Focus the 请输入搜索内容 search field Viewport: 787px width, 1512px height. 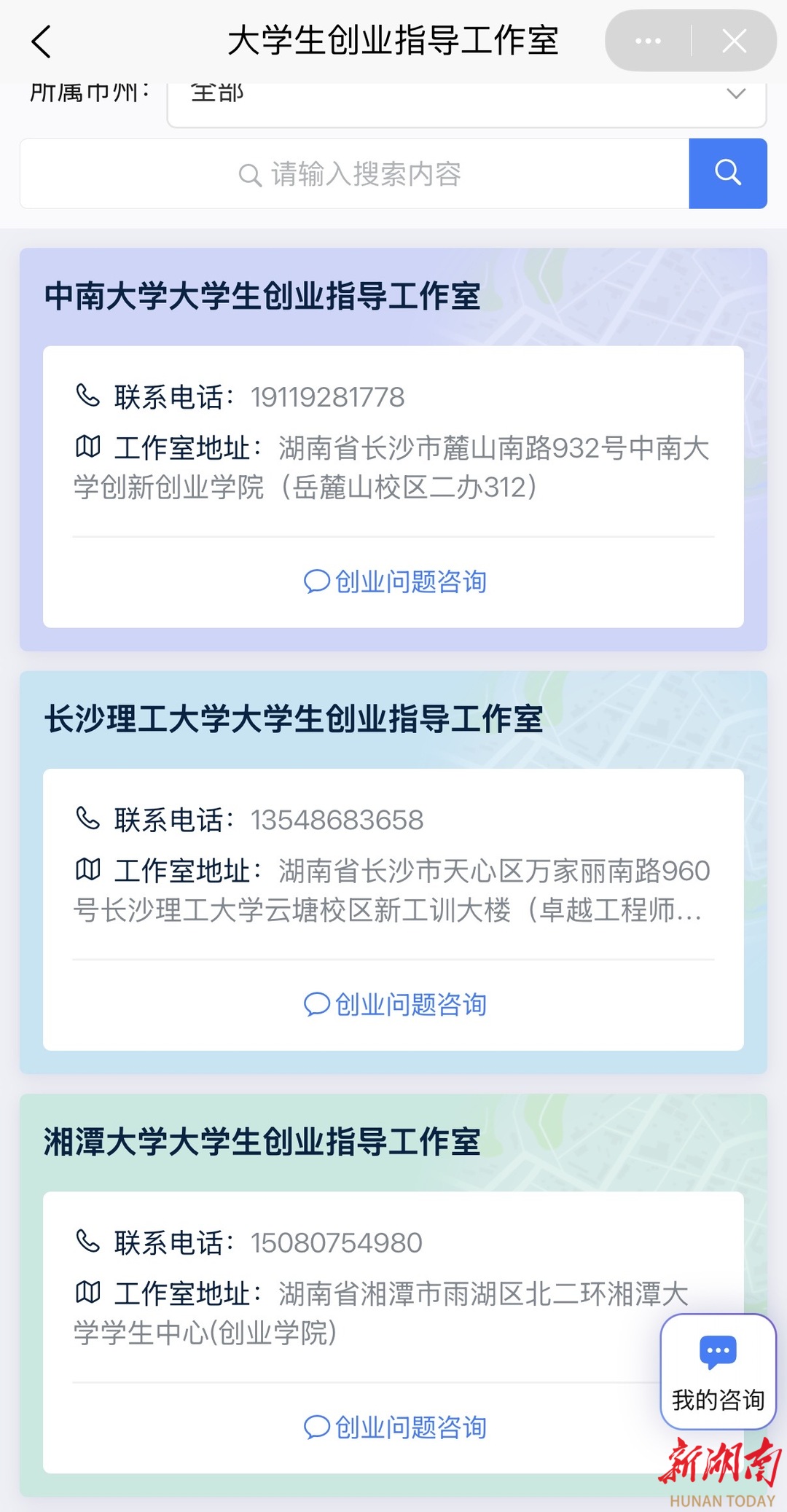click(355, 174)
